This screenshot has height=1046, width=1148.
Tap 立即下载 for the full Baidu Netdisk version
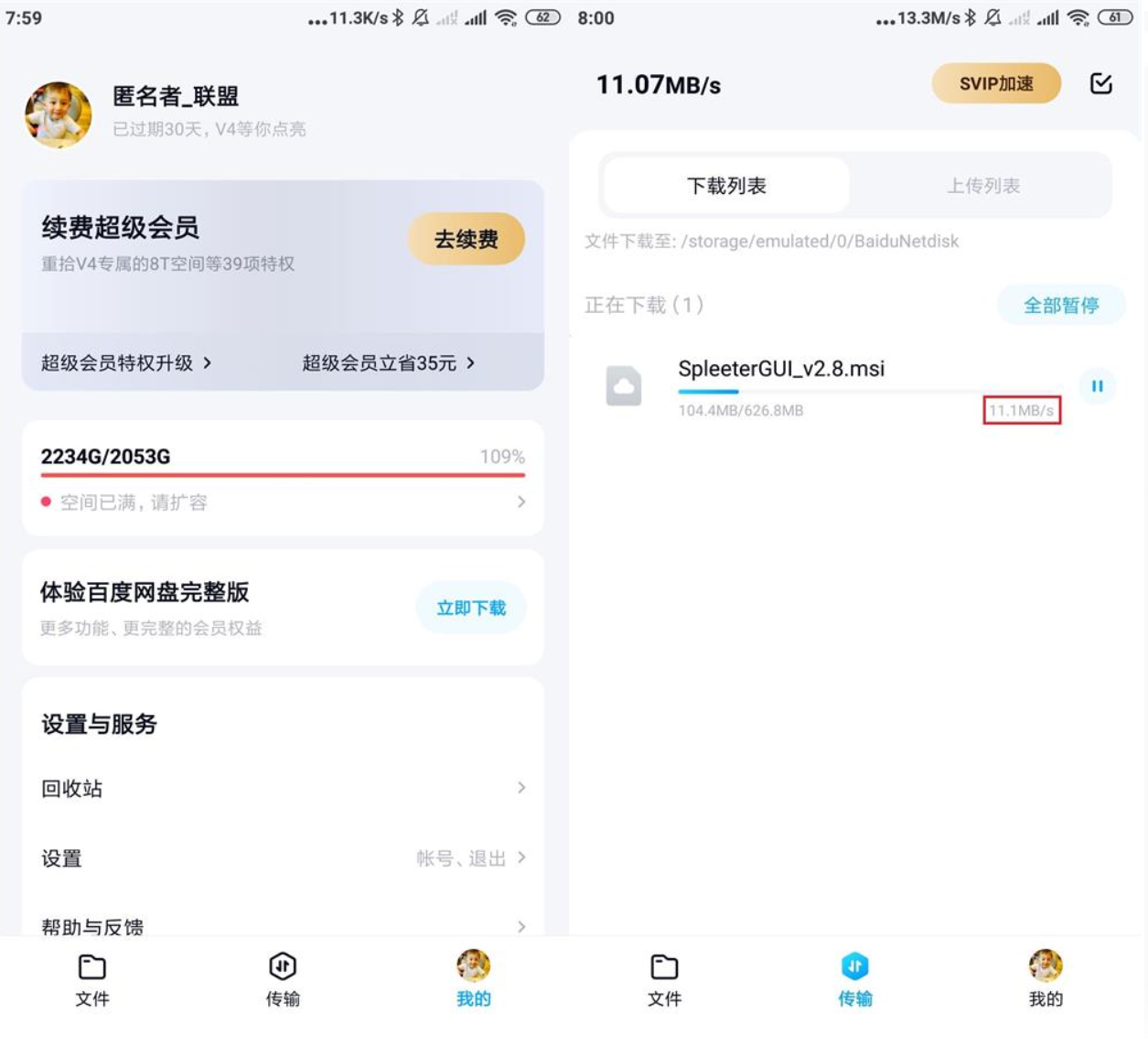pyautogui.click(x=470, y=608)
